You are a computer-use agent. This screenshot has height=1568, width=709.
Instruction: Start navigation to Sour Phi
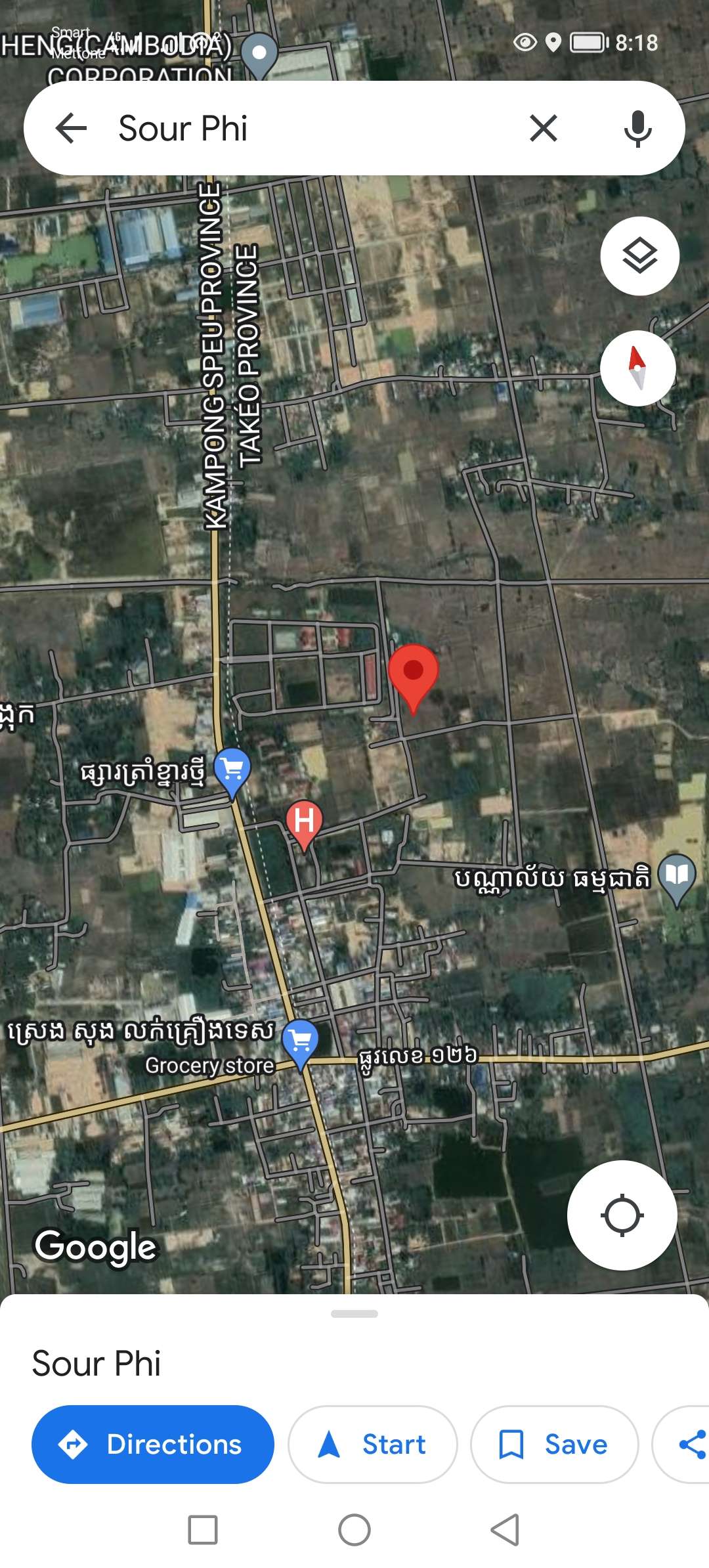click(372, 1444)
